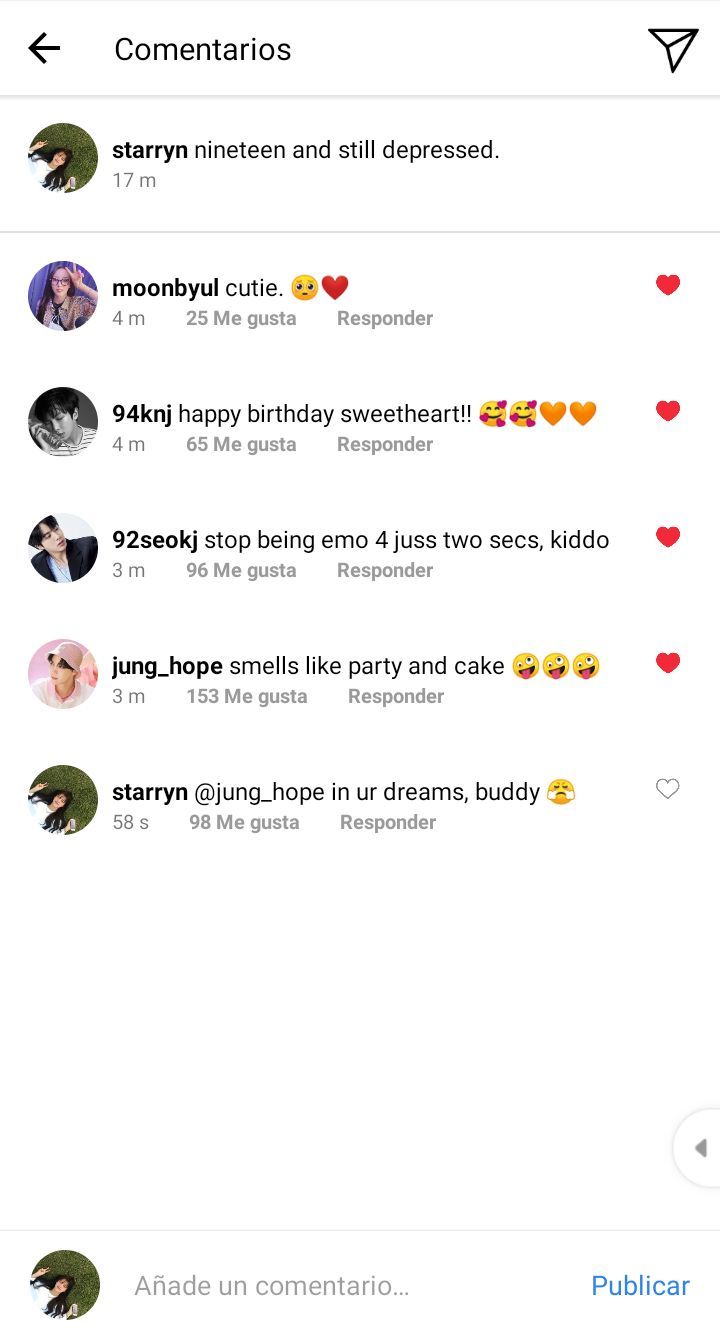
Task: Tap Responder under 94knj's comment
Action: click(384, 444)
